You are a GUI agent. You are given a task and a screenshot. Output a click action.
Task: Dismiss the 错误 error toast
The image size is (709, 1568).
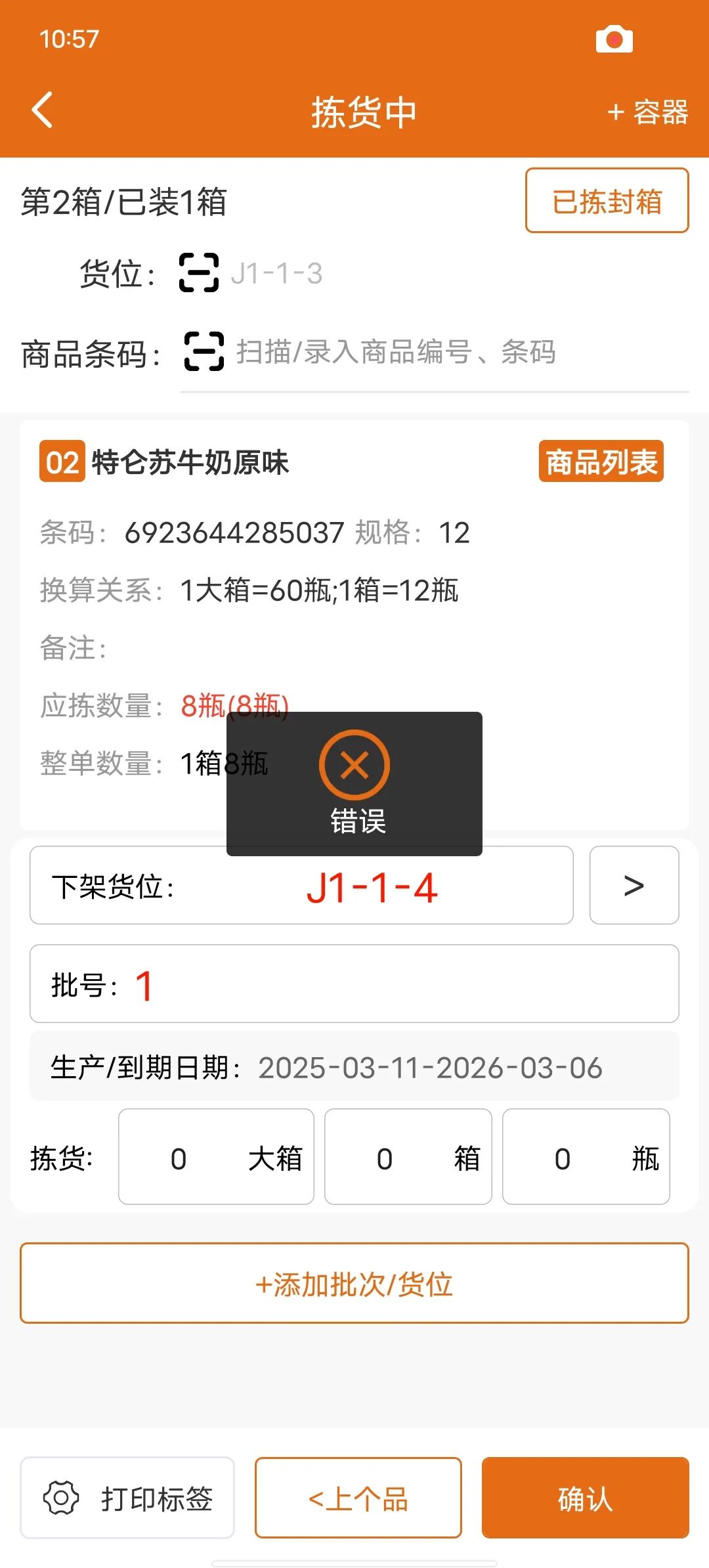coord(354,785)
